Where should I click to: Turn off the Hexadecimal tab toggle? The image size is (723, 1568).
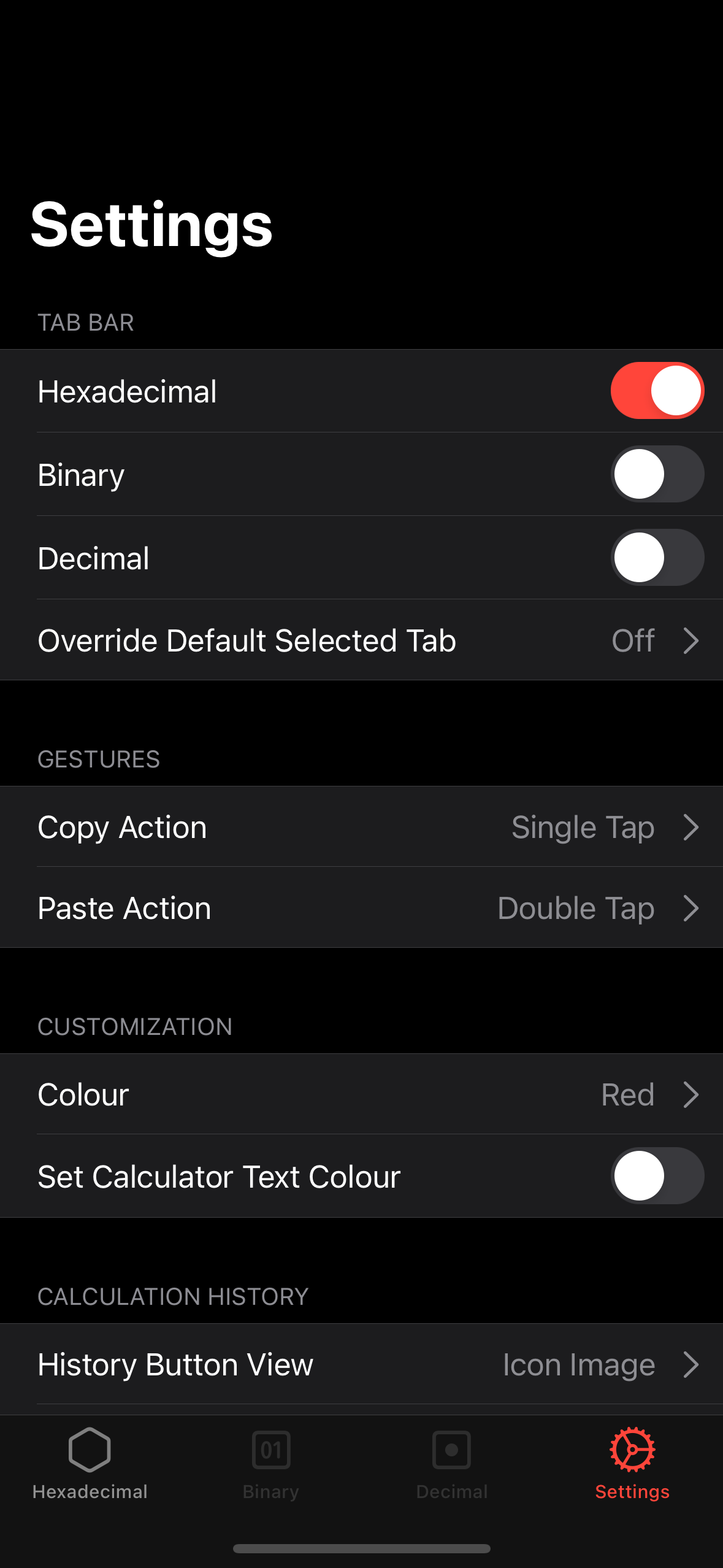click(657, 391)
